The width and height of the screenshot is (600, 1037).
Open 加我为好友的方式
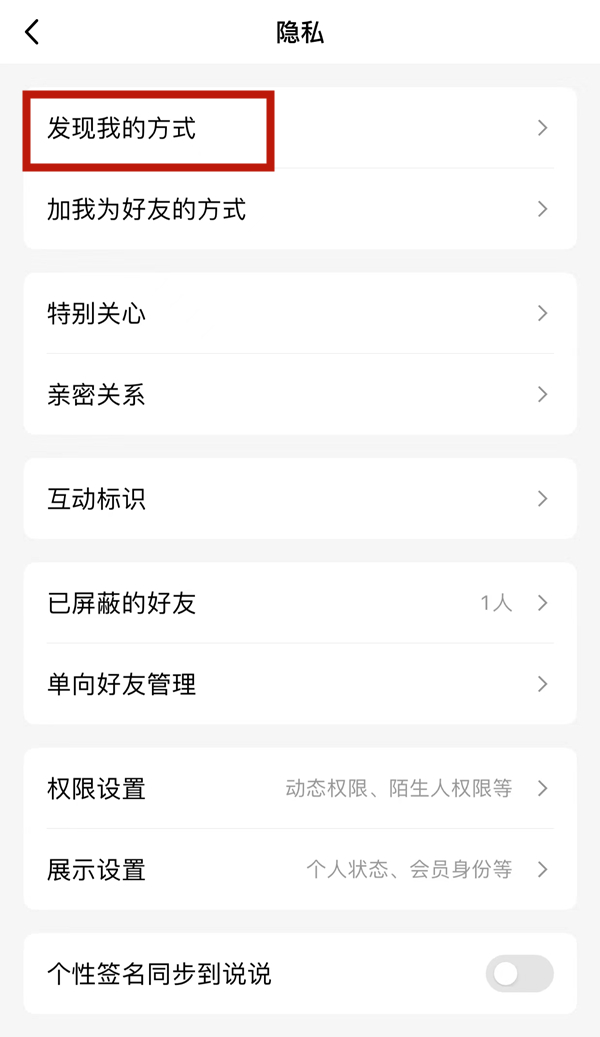(299, 209)
